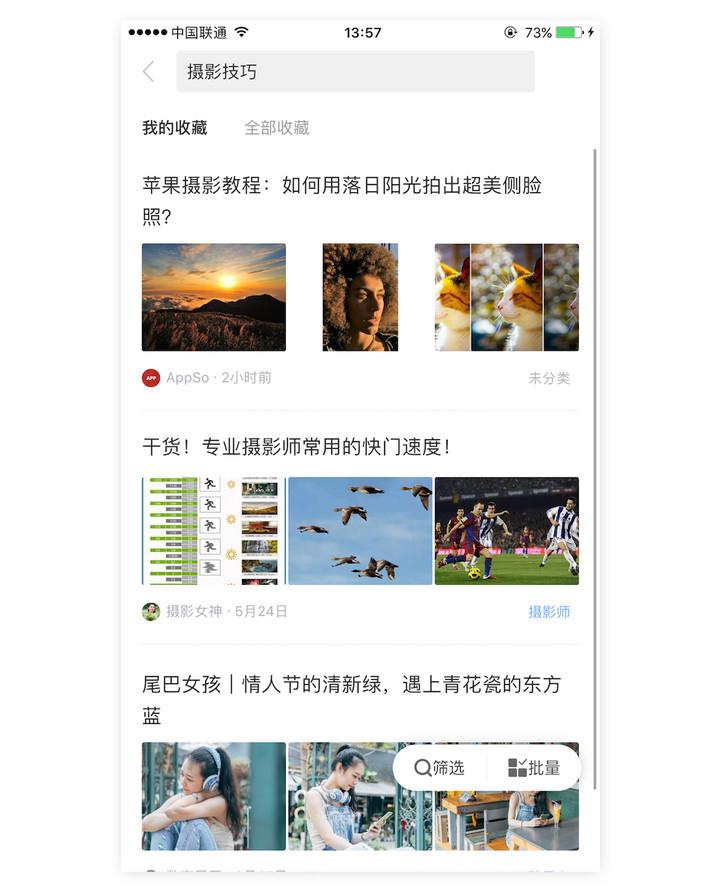Image resolution: width=720 pixels, height=893 pixels.
Task: Go back using the left arrow
Action: click(x=148, y=71)
